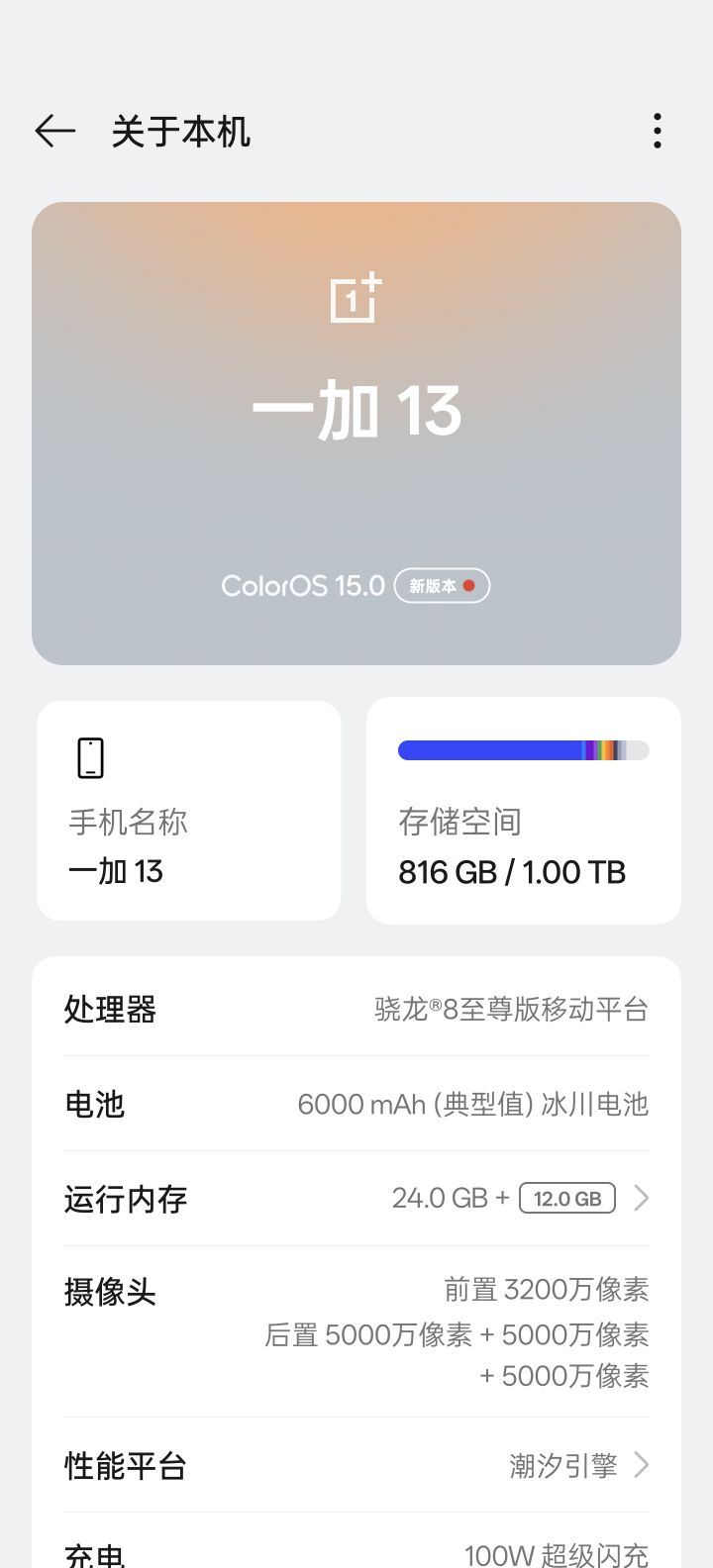The image size is (713, 1568).
Task: Click the back arrow to exit 关于本机
Action: point(54,130)
